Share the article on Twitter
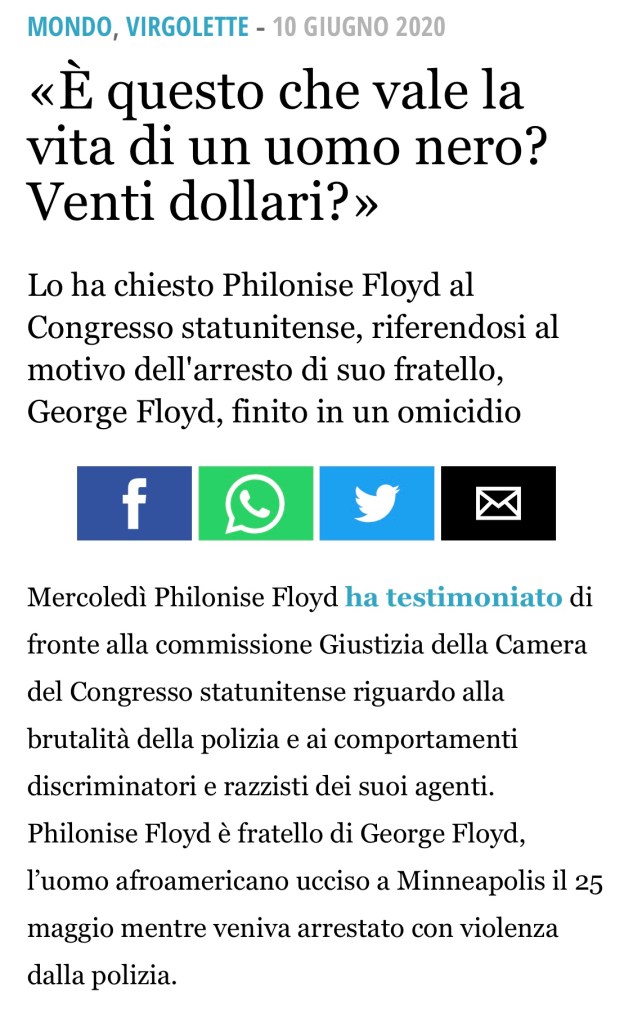Image resolution: width=633 pixels, height=1023 pixels. pyautogui.click(x=377, y=503)
